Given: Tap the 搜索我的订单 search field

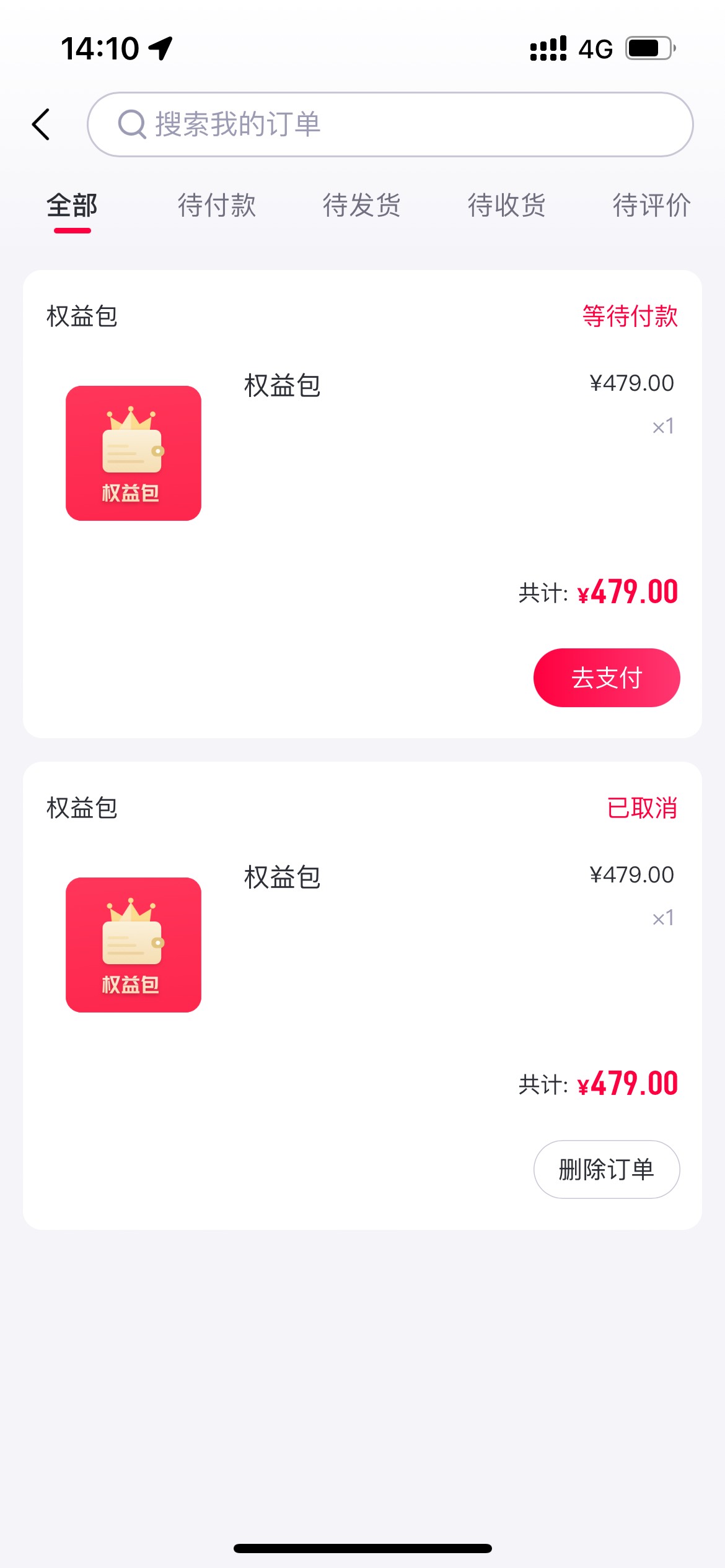Looking at the screenshot, I should [390, 124].
